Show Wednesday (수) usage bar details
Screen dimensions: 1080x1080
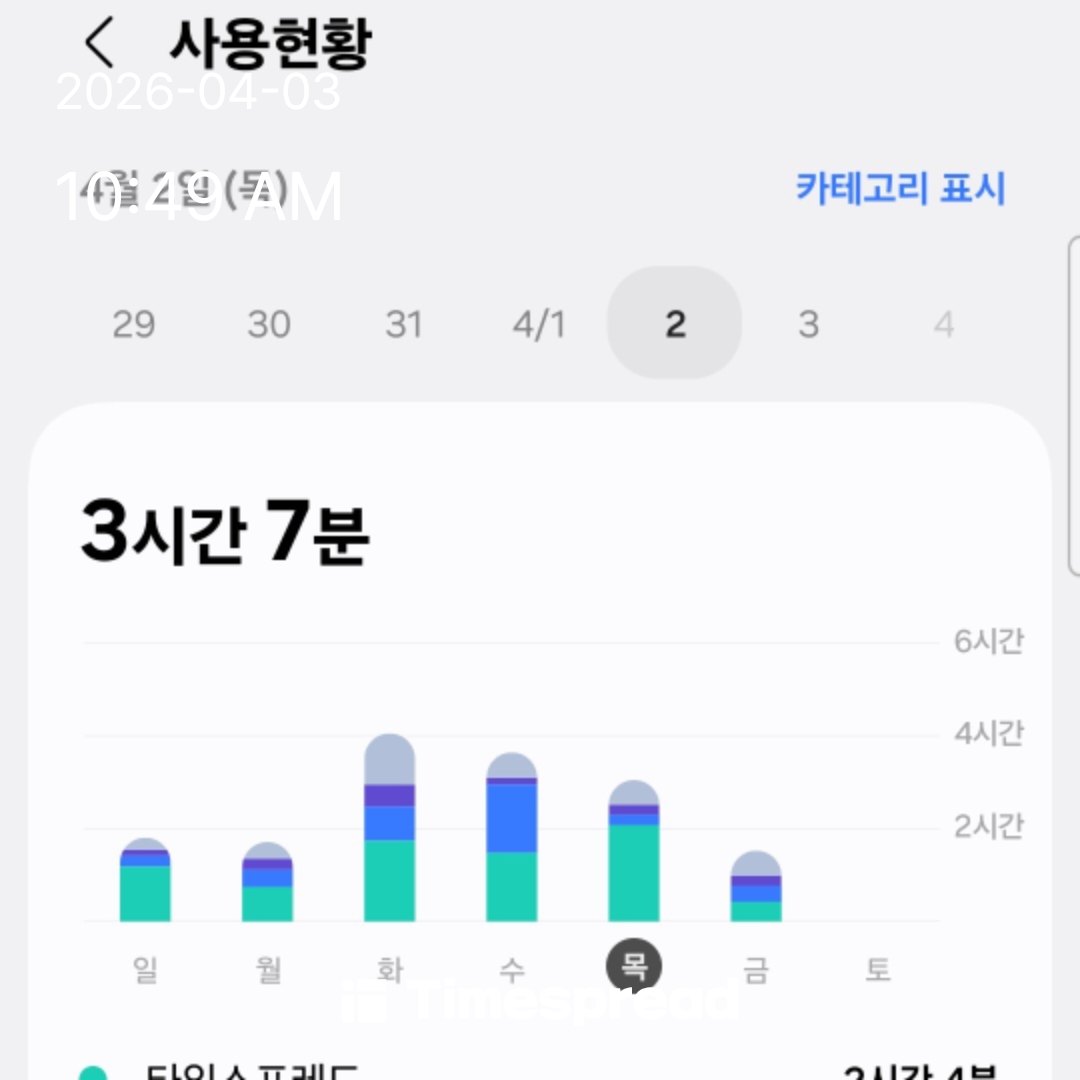coord(512,840)
